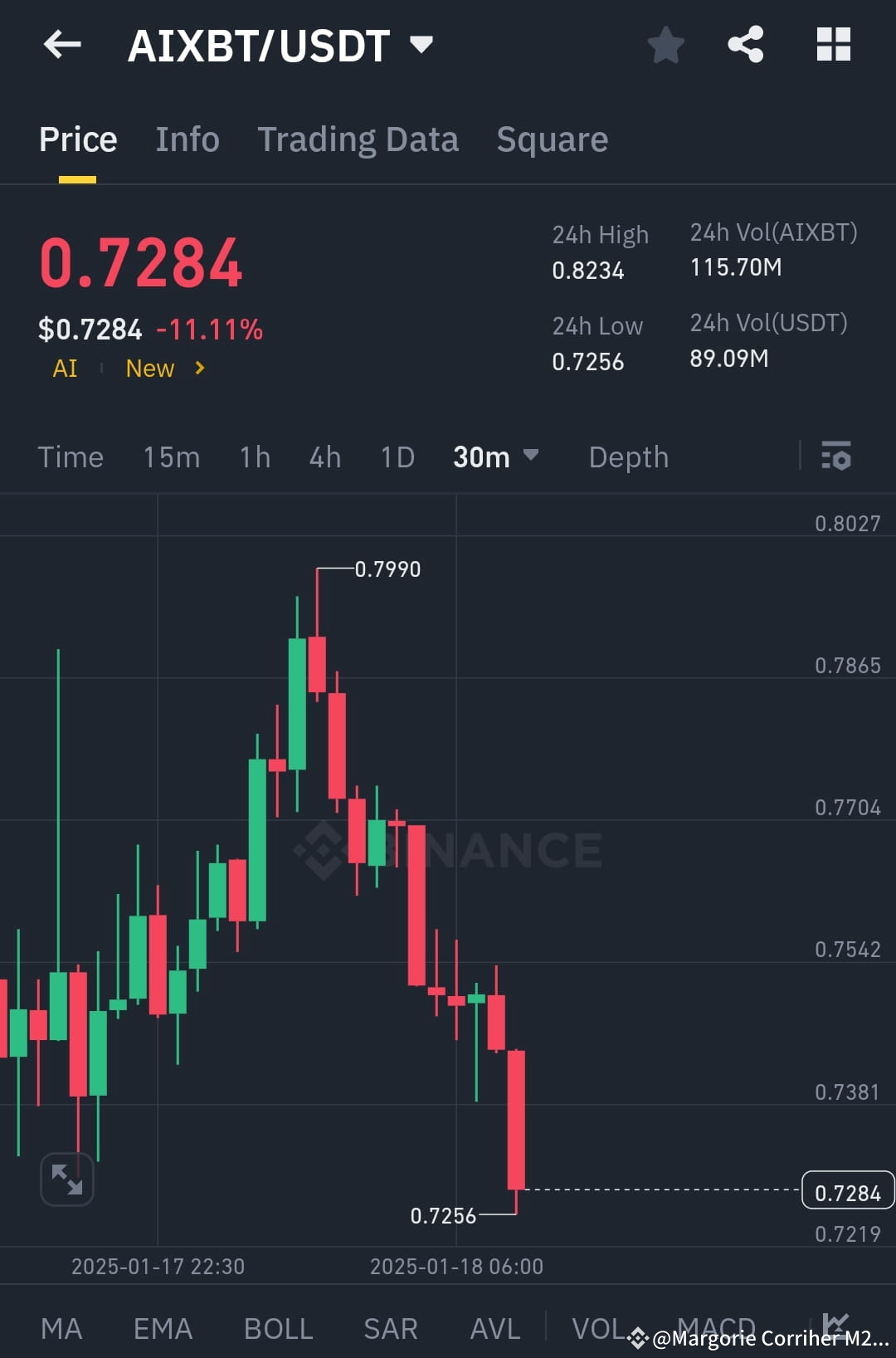Screen dimensions: 896x1358
Task: Enable the BOLL indicator
Action: tap(278, 1328)
